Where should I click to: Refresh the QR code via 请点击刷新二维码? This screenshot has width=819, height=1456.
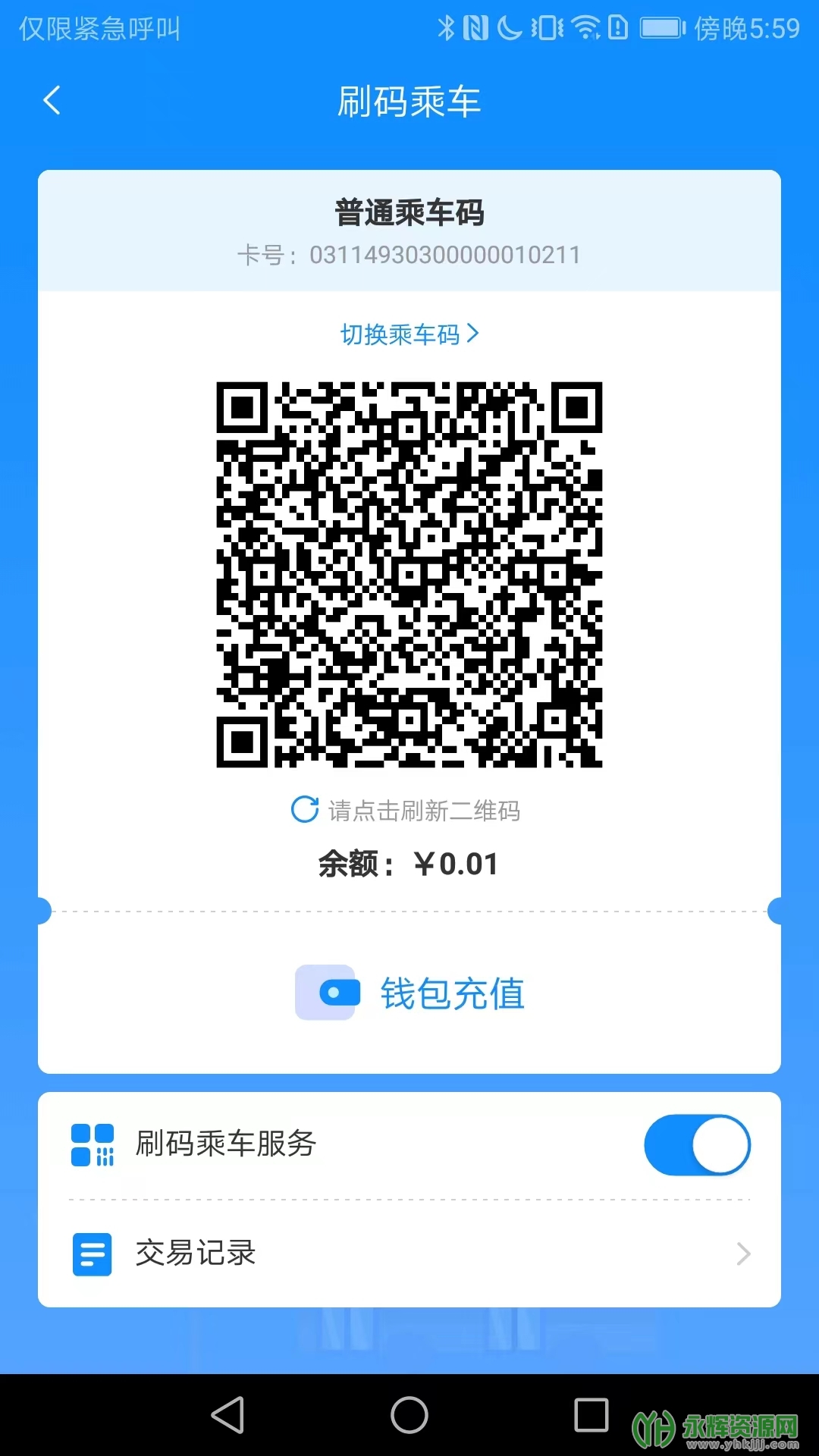click(x=406, y=810)
